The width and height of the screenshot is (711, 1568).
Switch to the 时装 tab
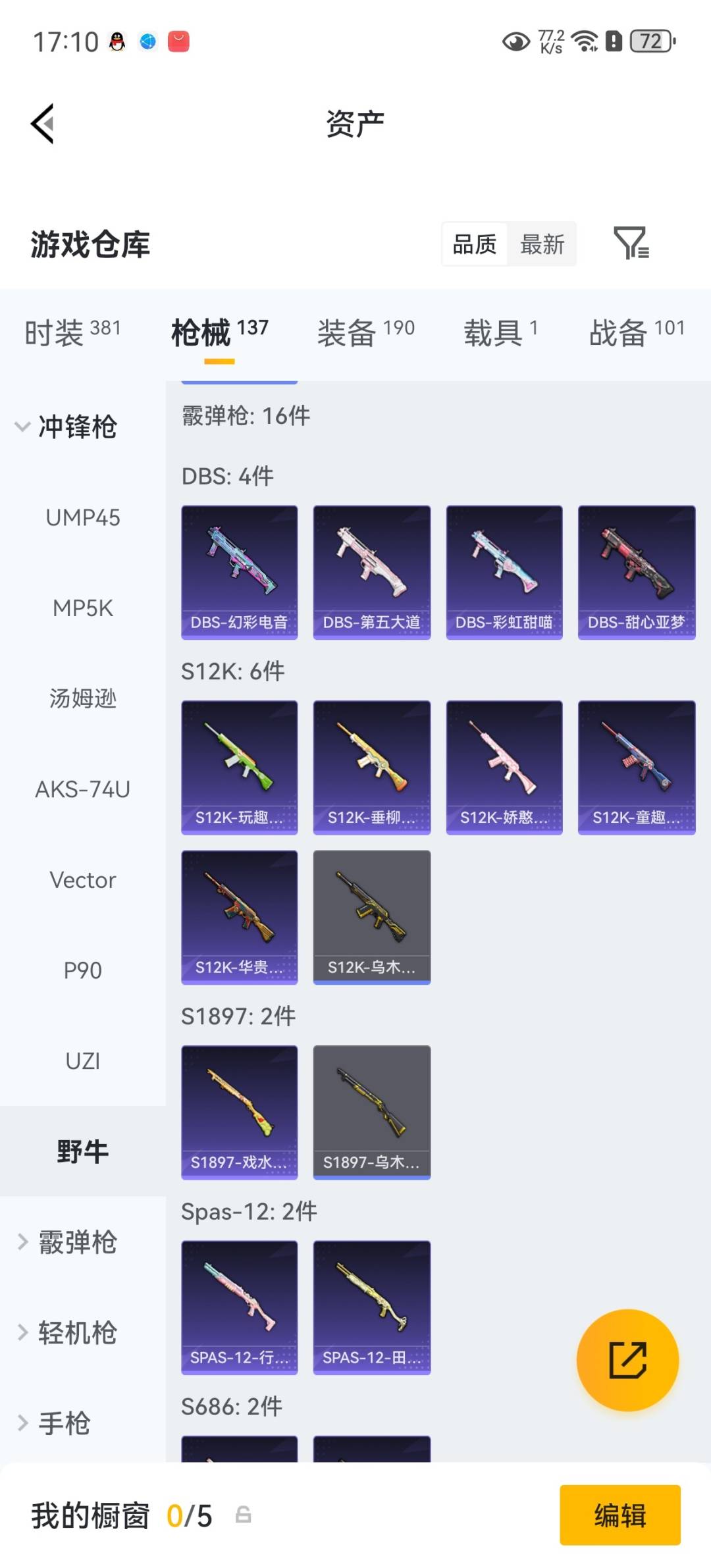pos(72,332)
